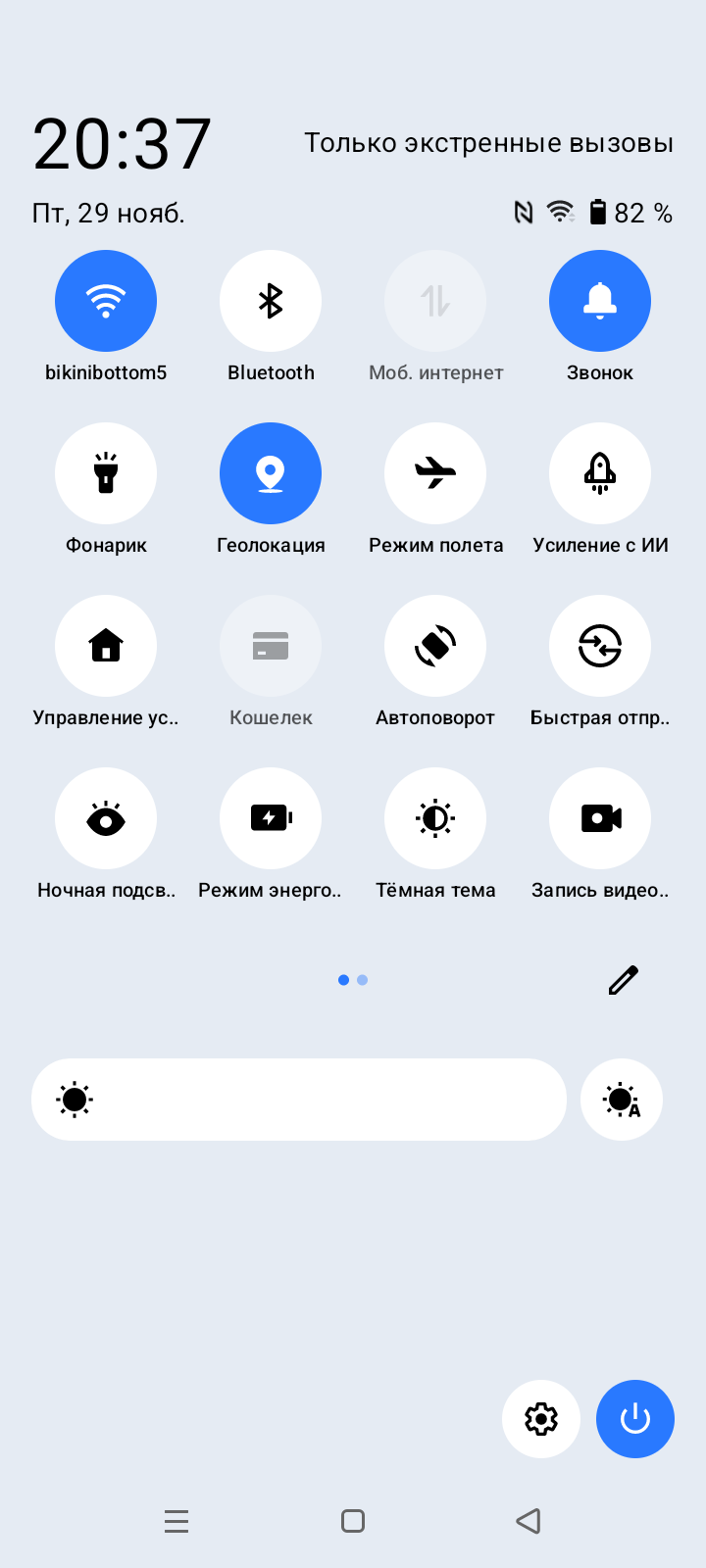Disable Геолокация
Viewport: 706px width, 1568px height.
(x=271, y=473)
